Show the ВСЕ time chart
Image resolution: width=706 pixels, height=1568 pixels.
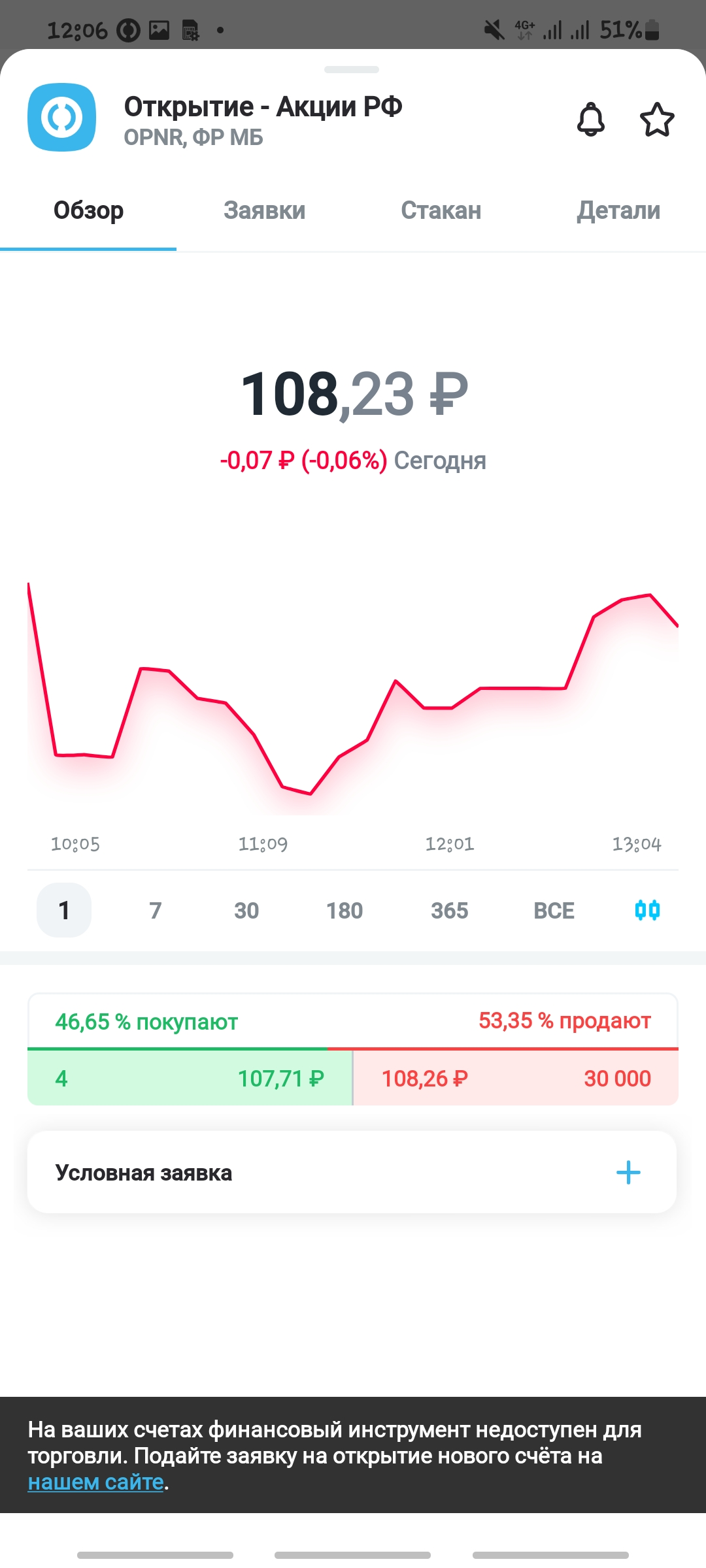(554, 910)
